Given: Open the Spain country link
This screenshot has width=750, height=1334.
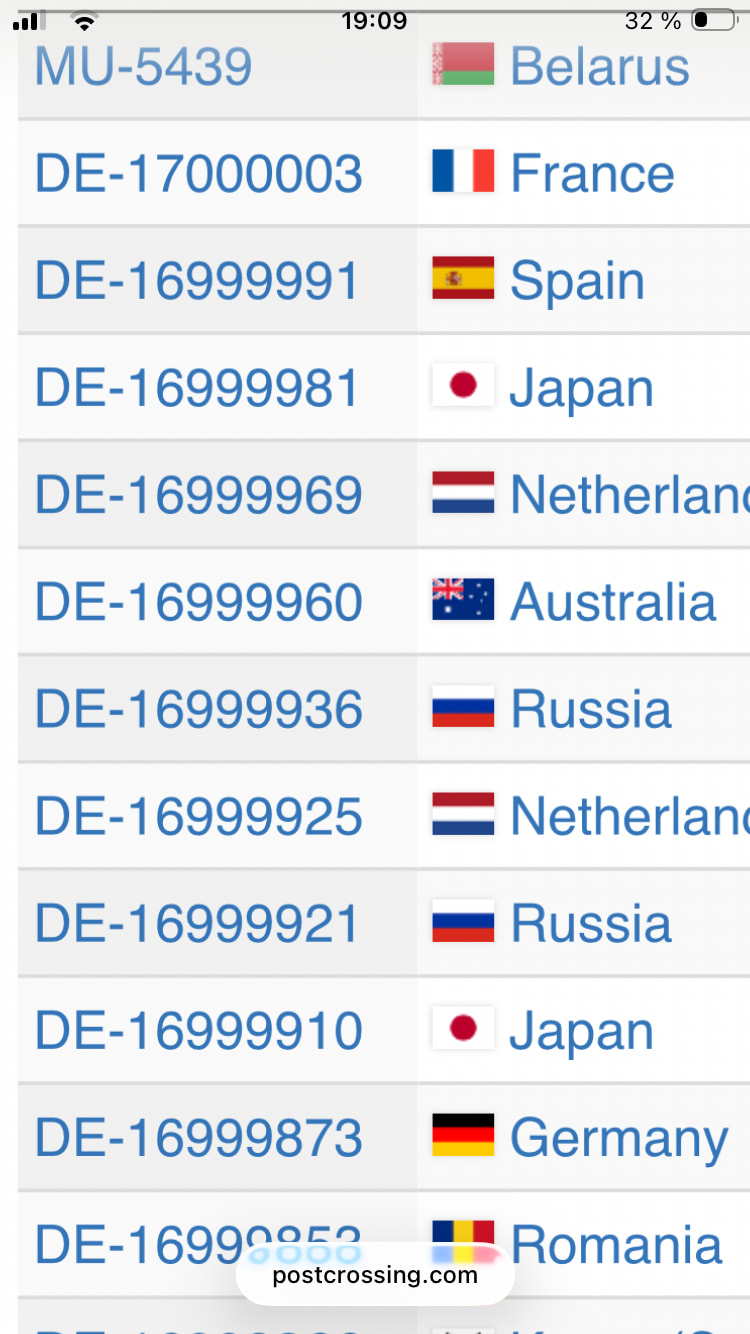Looking at the screenshot, I should (x=577, y=282).
